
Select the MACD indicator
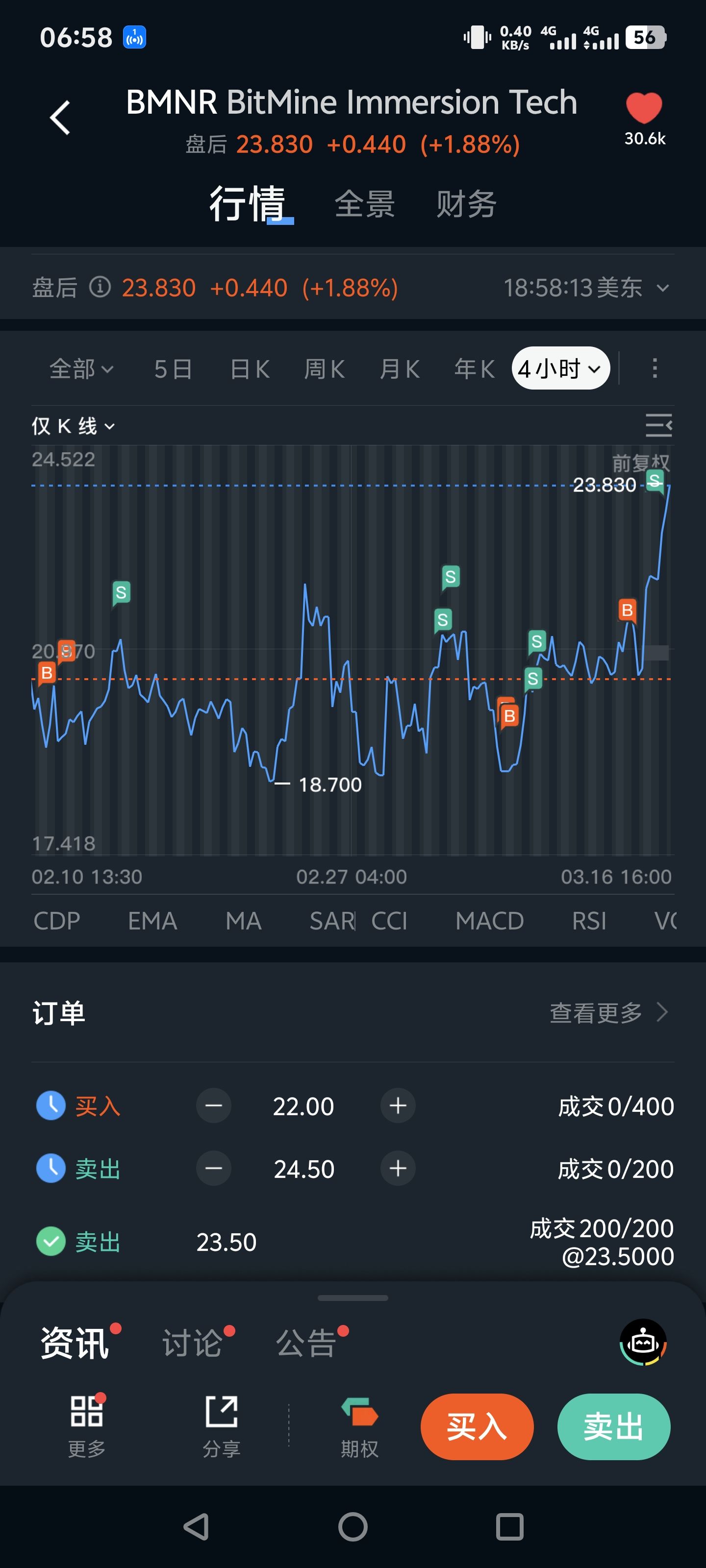489,921
